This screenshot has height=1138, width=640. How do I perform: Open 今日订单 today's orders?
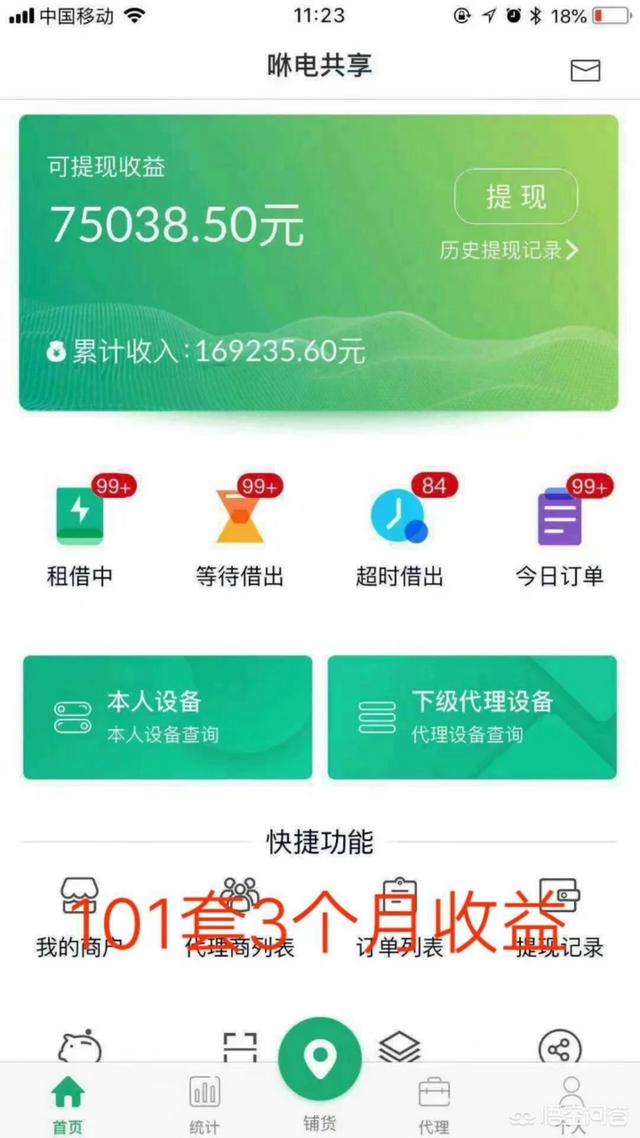click(x=560, y=531)
